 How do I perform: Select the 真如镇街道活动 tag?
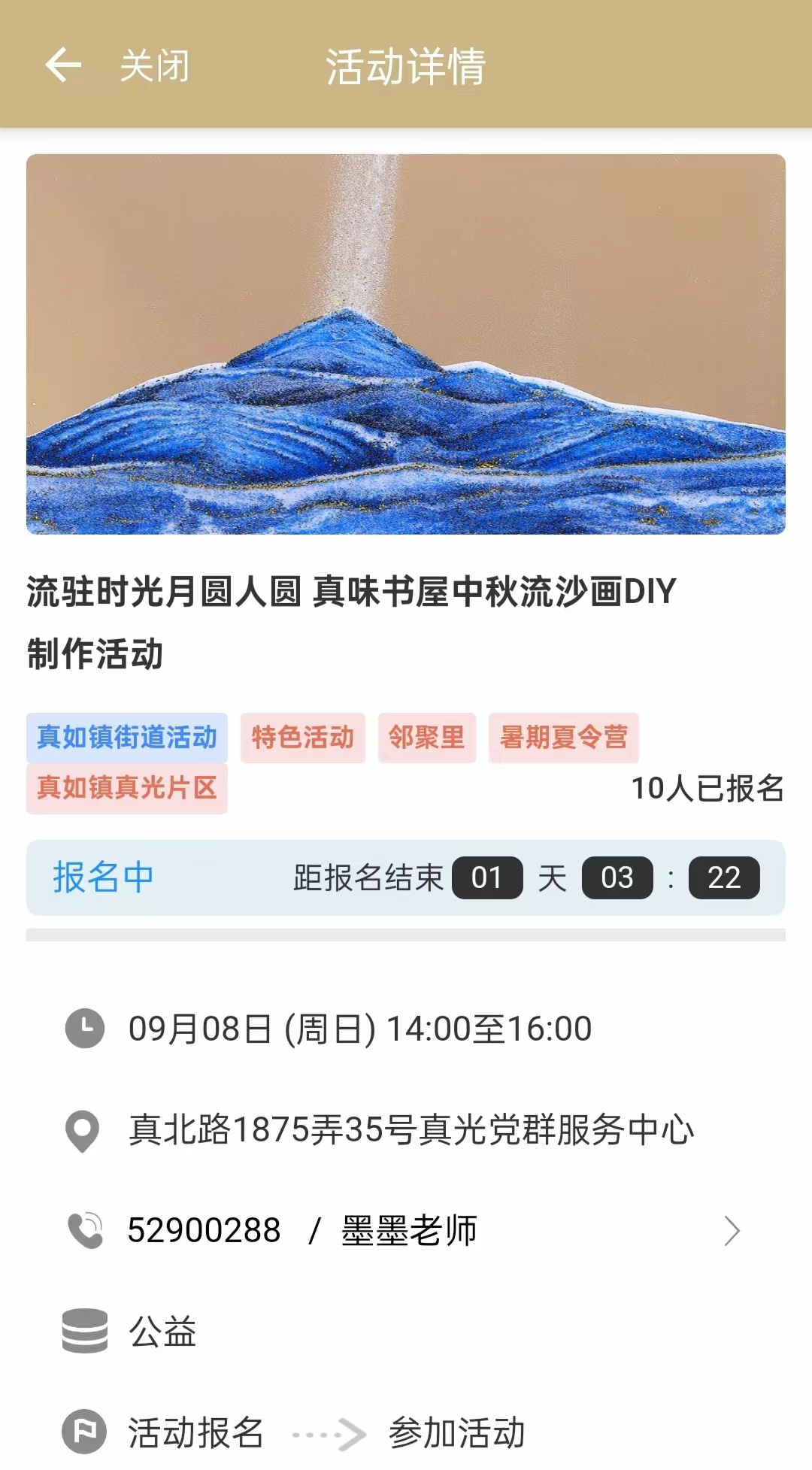click(127, 738)
